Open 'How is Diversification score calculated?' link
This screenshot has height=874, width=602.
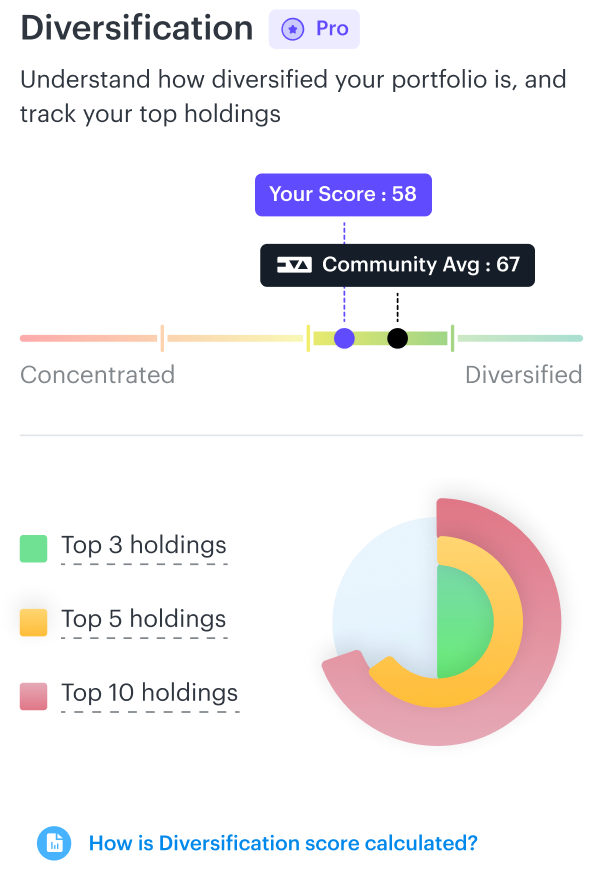(283, 843)
